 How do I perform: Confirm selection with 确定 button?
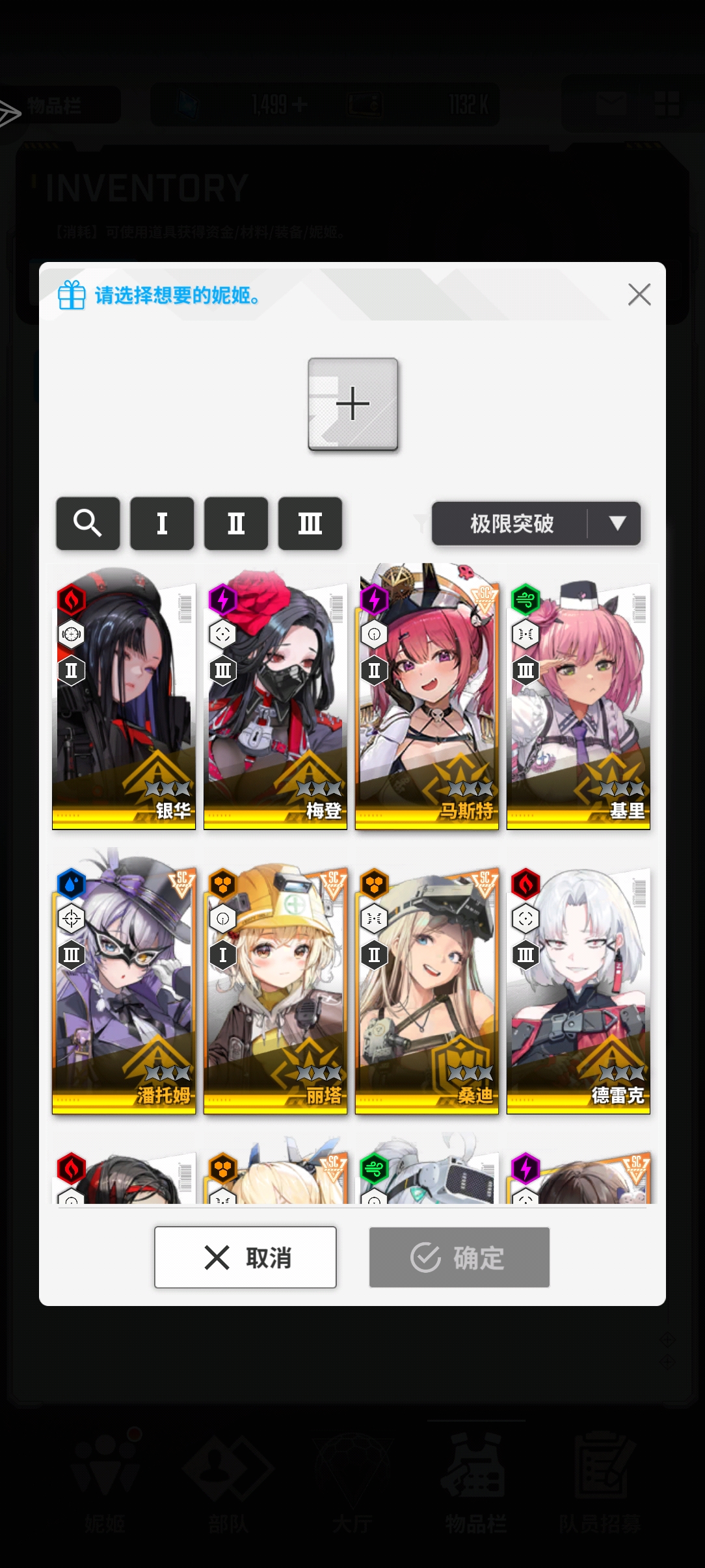coord(459,1257)
